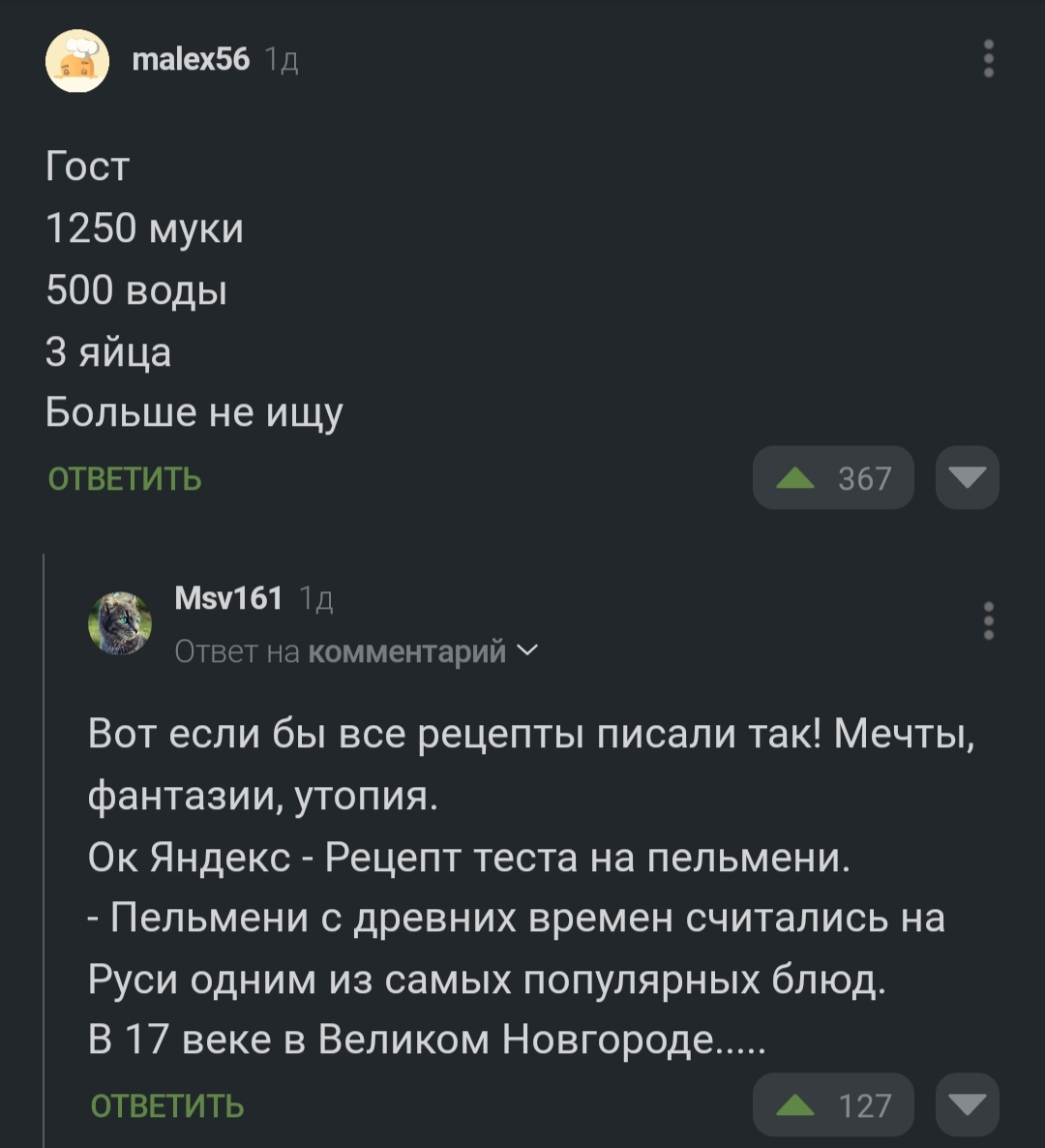Screen dimensions: 1045x1148
Task: Upvote malex56's comment with 367 votes
Action: pyautogui.click(x=833, y=478)
